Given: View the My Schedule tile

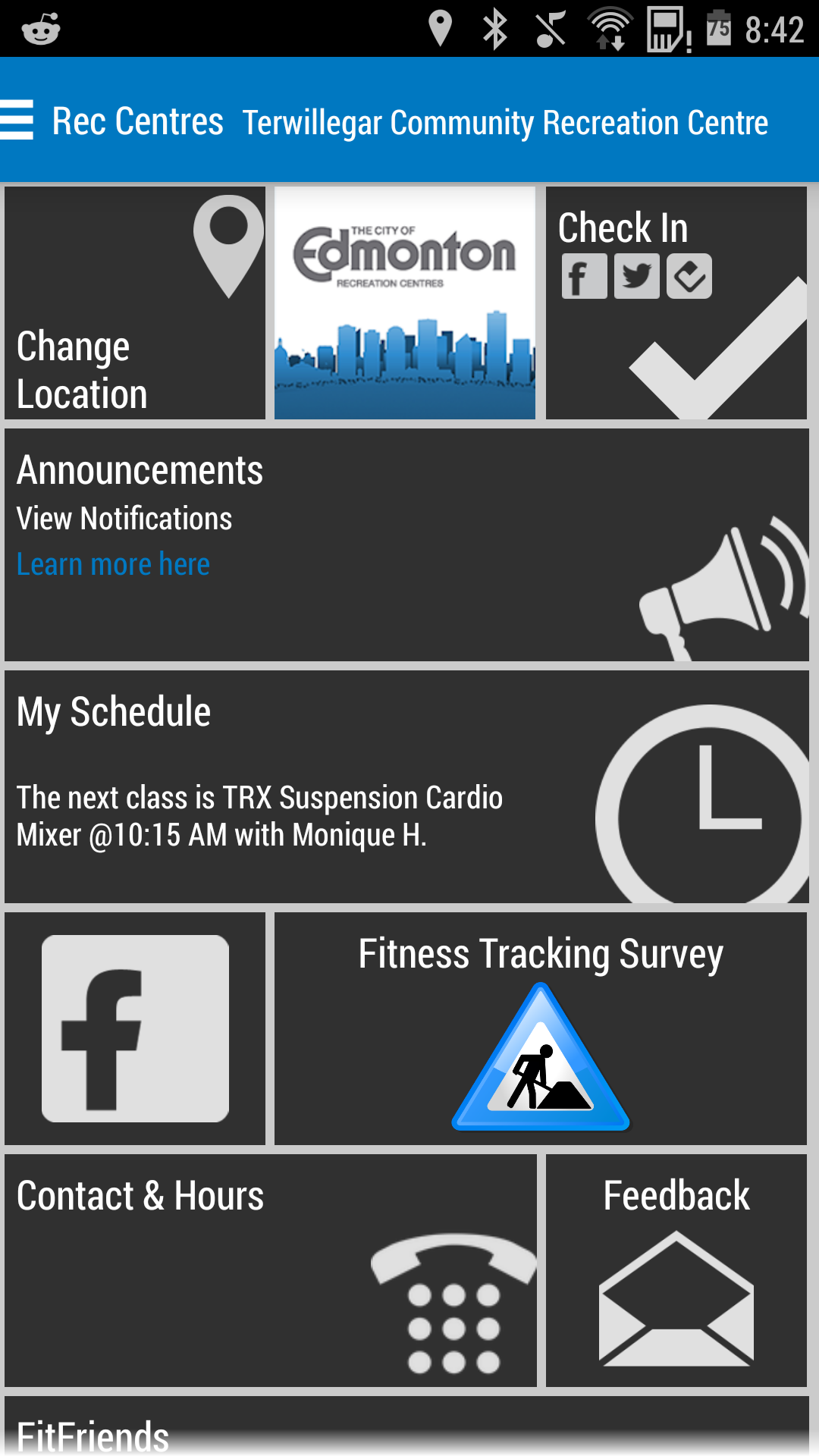Looking at the screenshot, I should [x=406, y=786].
